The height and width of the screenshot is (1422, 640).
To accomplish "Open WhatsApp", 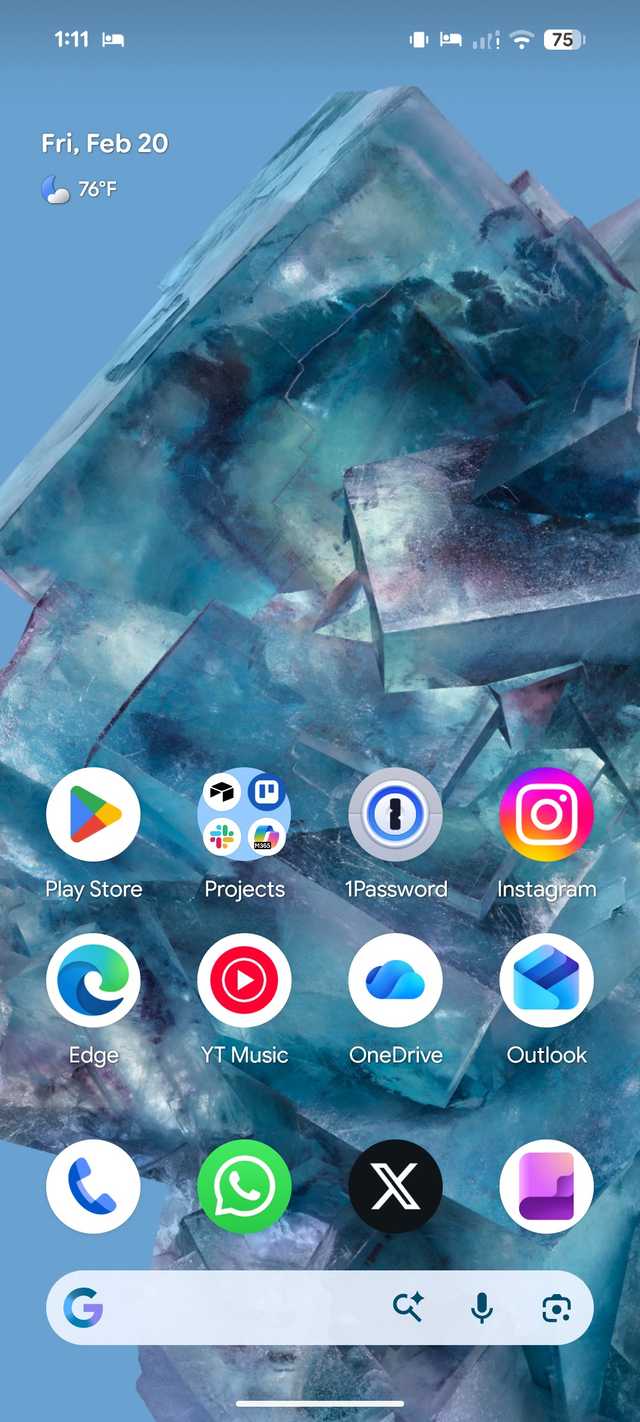I will tap(244, 1187).
